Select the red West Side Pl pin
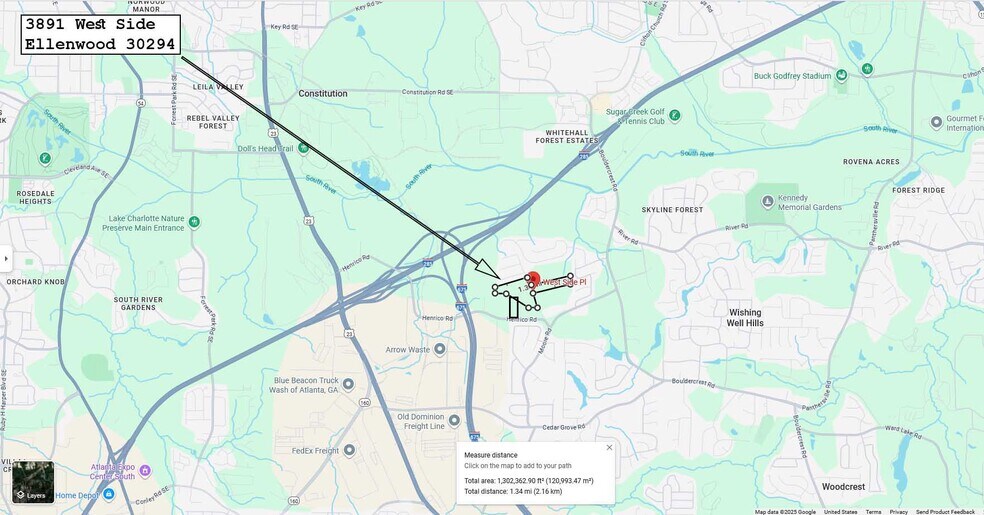Viewport: 984px width, 515px height. 533,279
